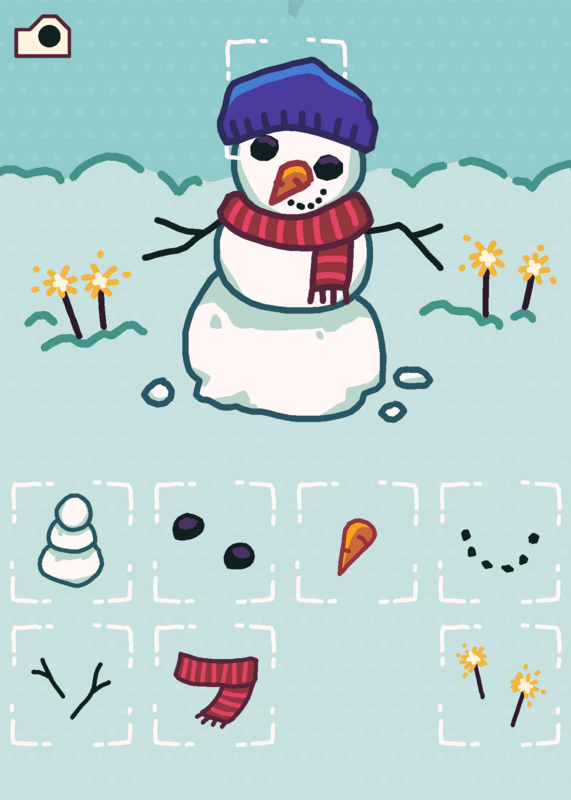The height and width of the screenshot is (800, 571).
Task: Choose the stick arms tile
Action: pos(71,685)
